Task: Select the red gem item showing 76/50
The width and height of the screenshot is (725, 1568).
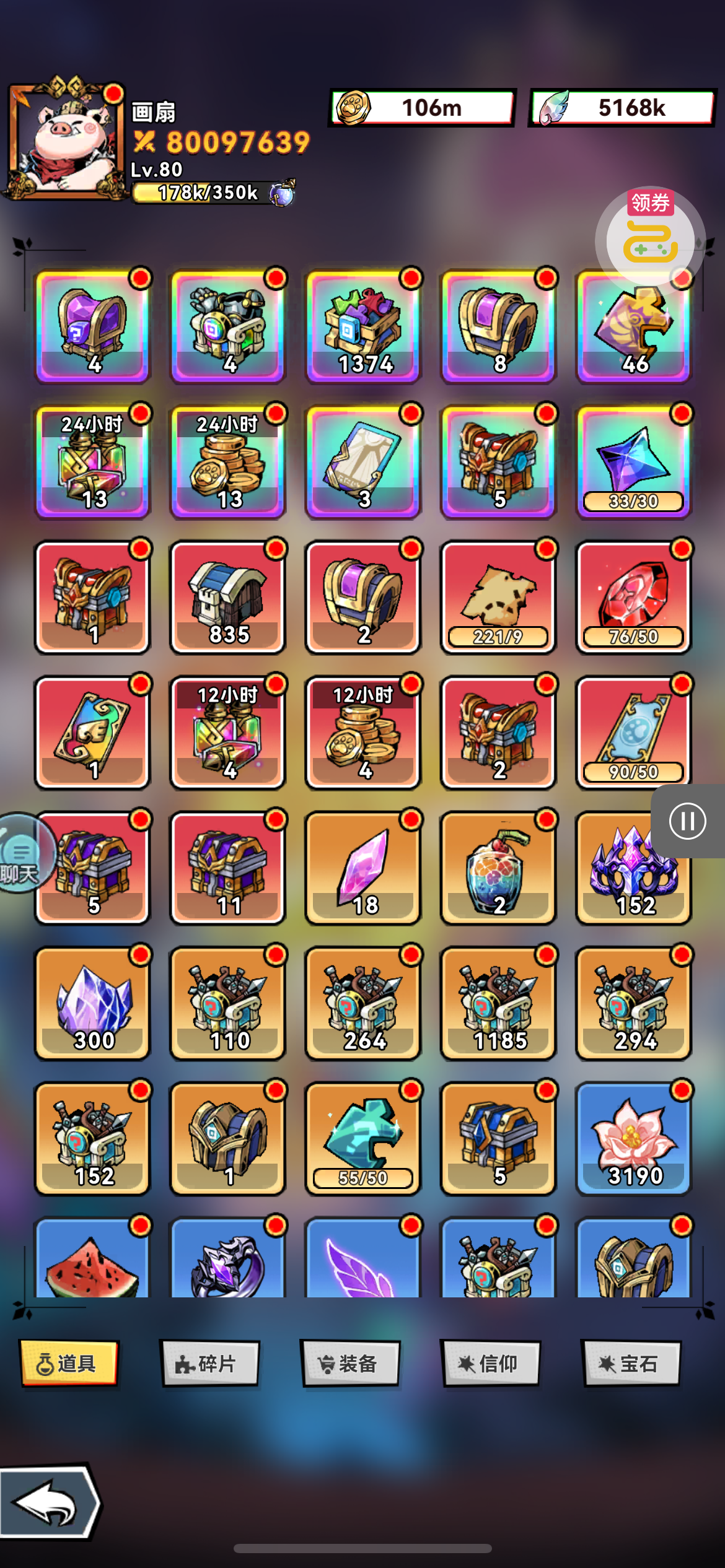Action: pyautogui.click(x=633, y=597)
